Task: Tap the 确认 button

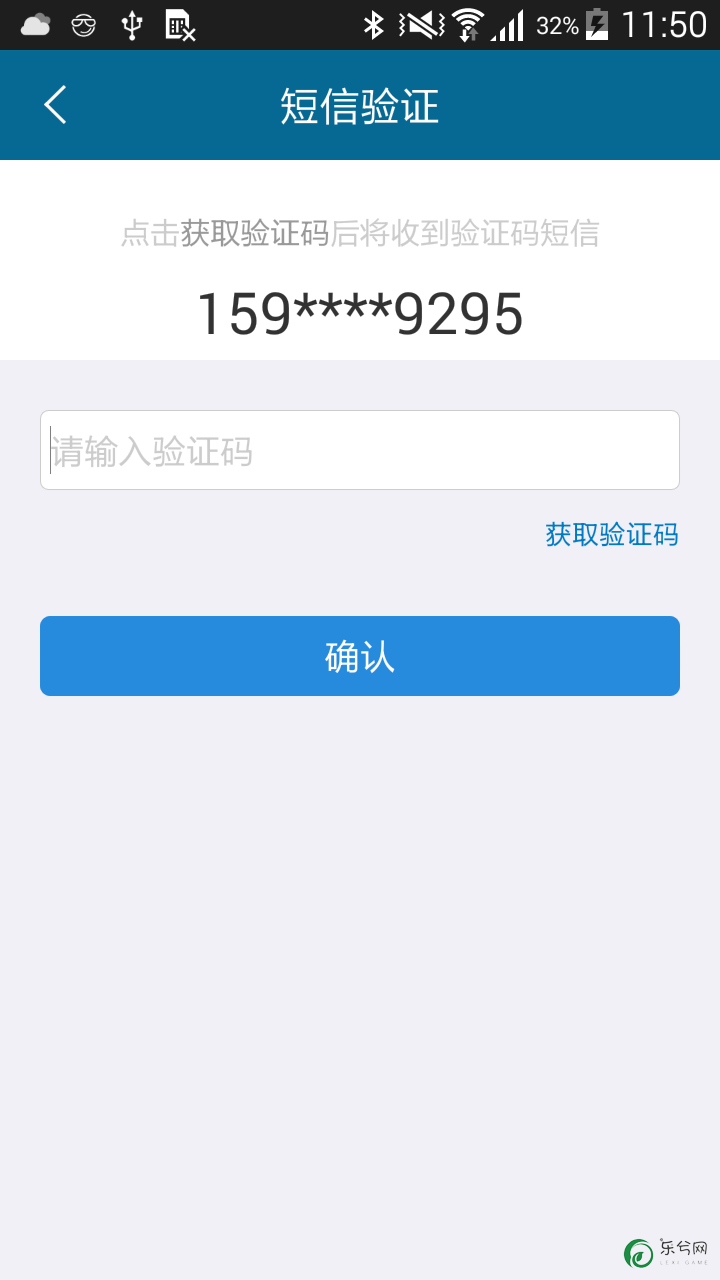Action: (x=360, y=656)
